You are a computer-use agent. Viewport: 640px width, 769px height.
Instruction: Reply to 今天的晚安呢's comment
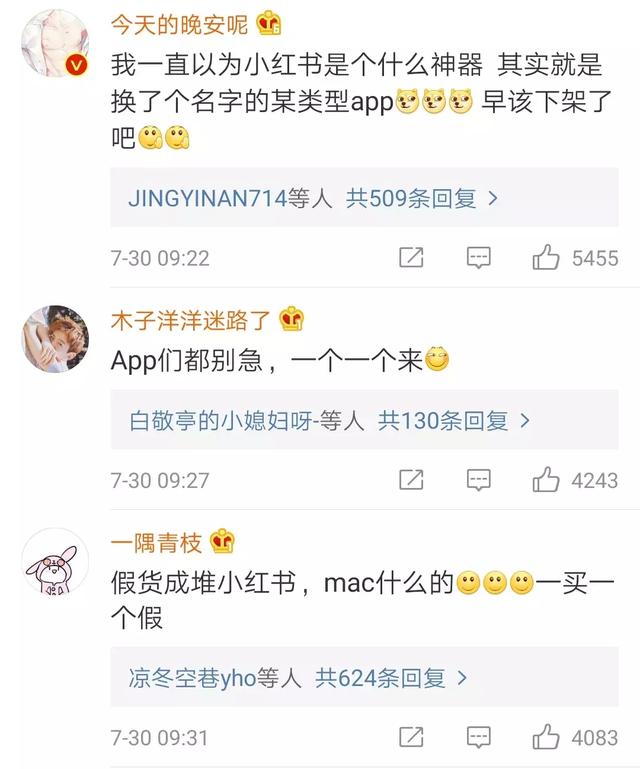pos(479,258)
